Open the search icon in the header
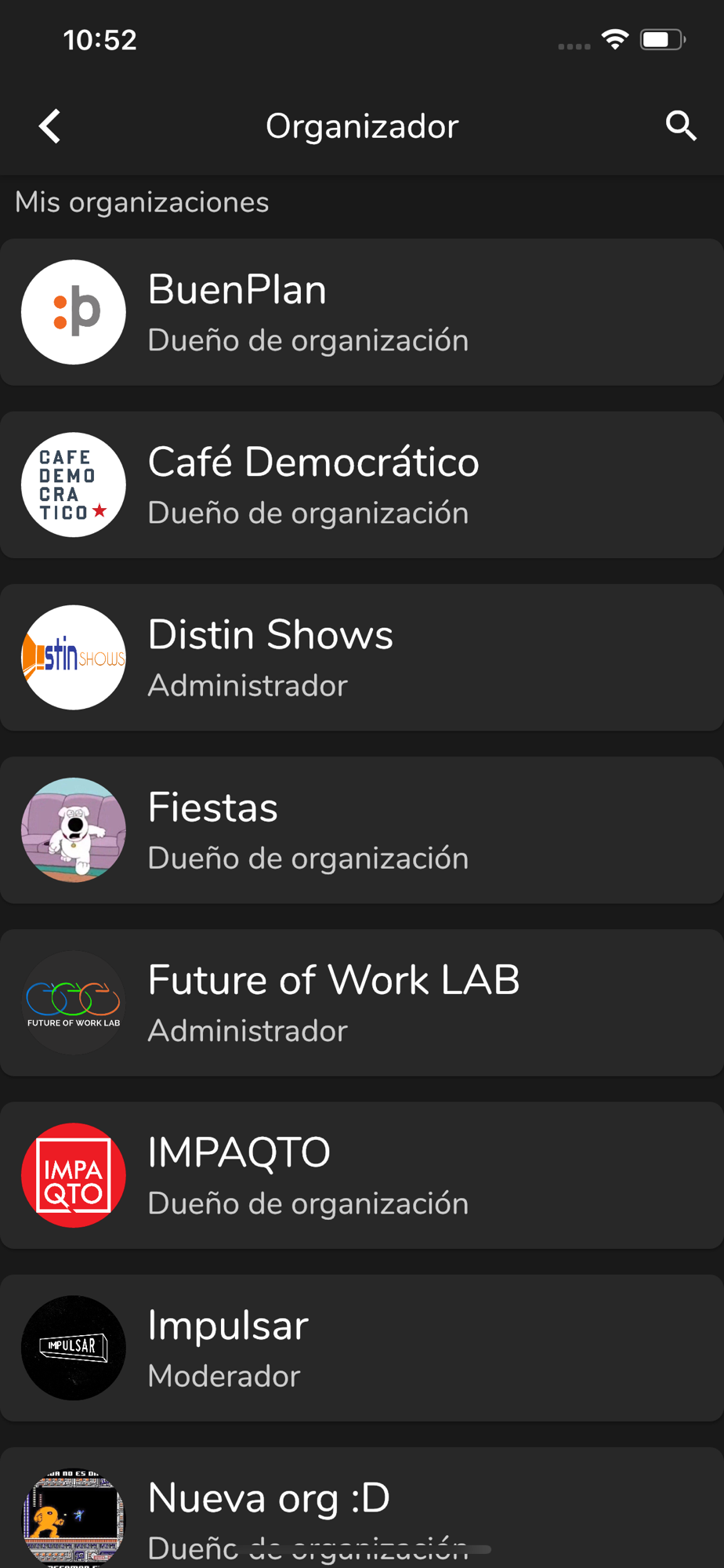The height and width of the screenshot is (1568, 724). click(681, 125)
